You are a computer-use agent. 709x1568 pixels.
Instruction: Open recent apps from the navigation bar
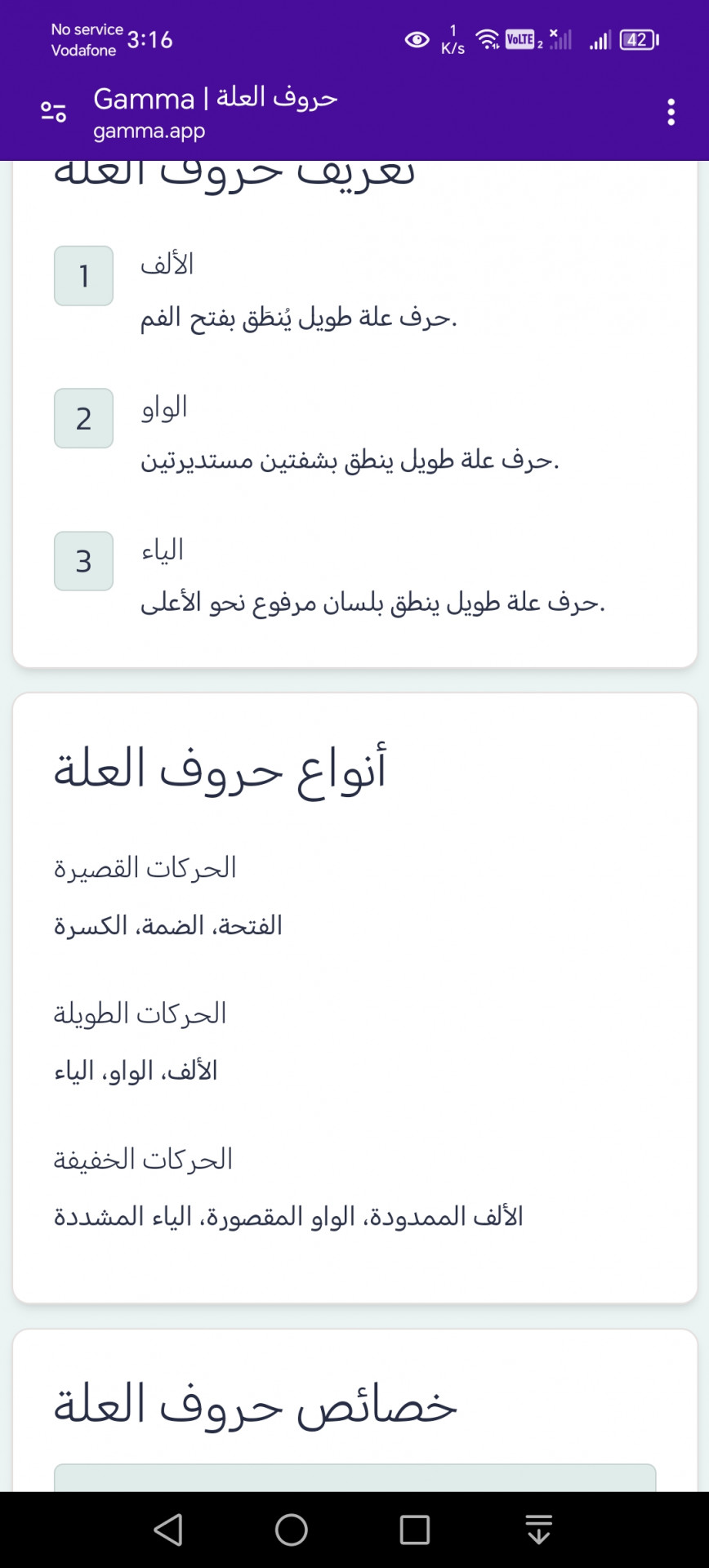point(415,1530)
